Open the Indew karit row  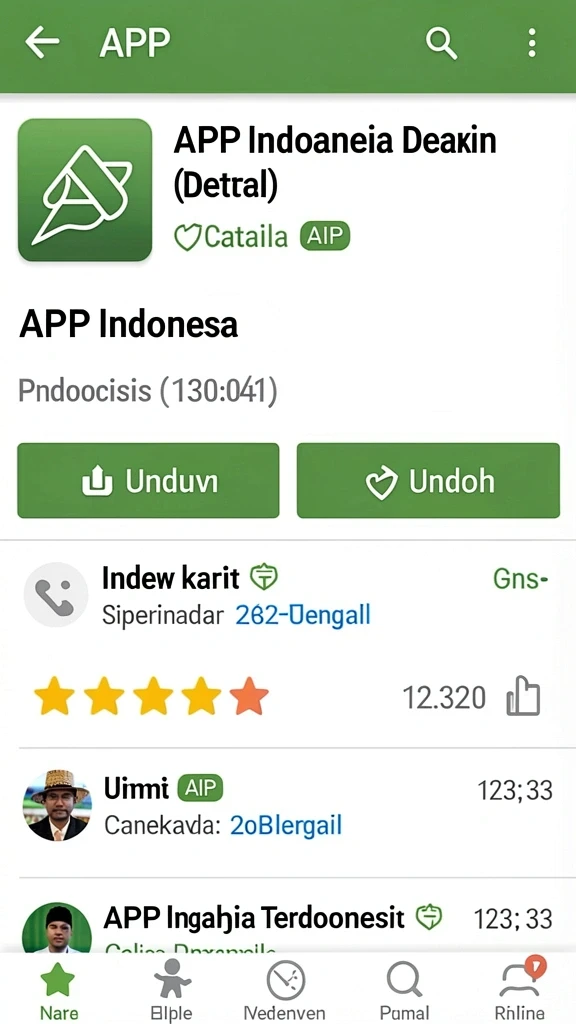(287, 596)
